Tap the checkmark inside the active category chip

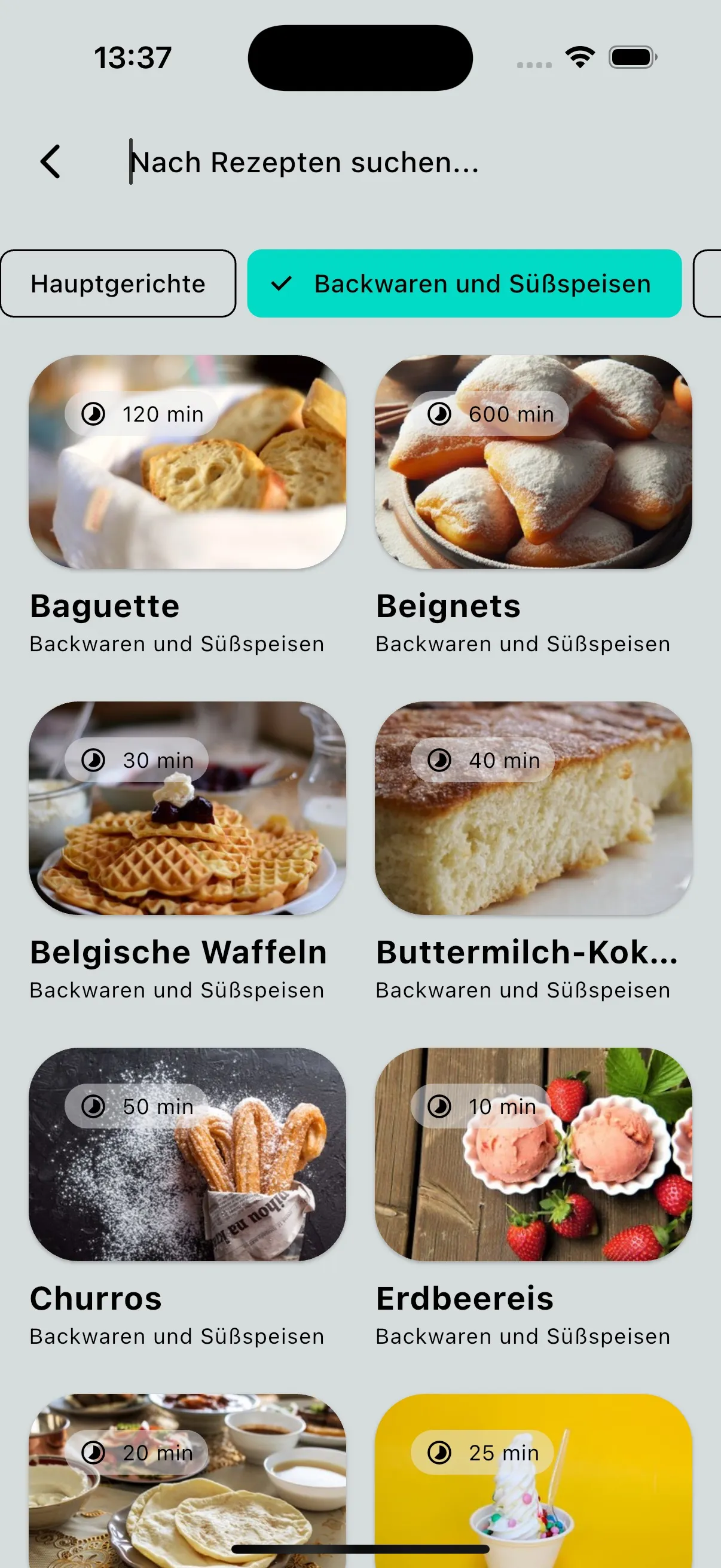point(281,283)
